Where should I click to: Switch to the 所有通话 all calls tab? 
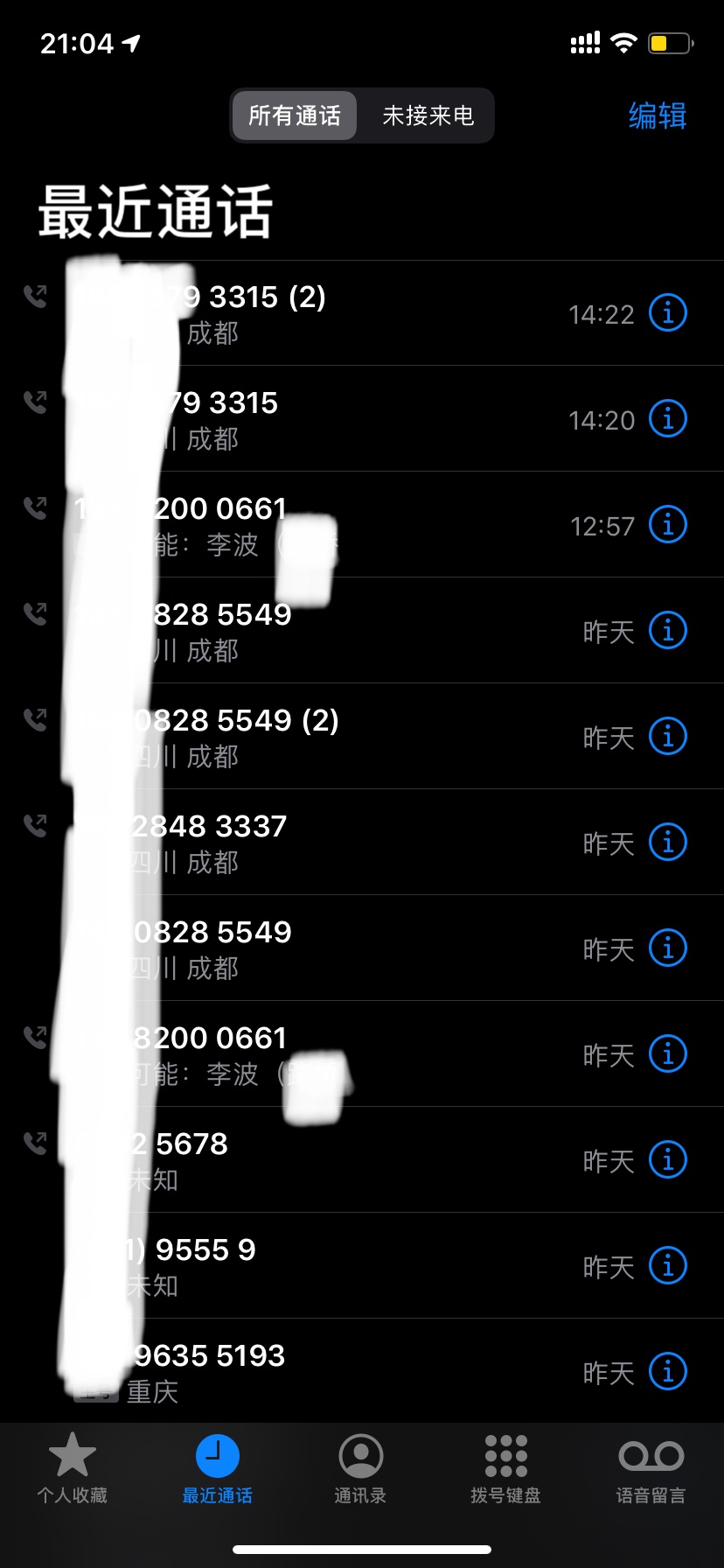(295, 115)
